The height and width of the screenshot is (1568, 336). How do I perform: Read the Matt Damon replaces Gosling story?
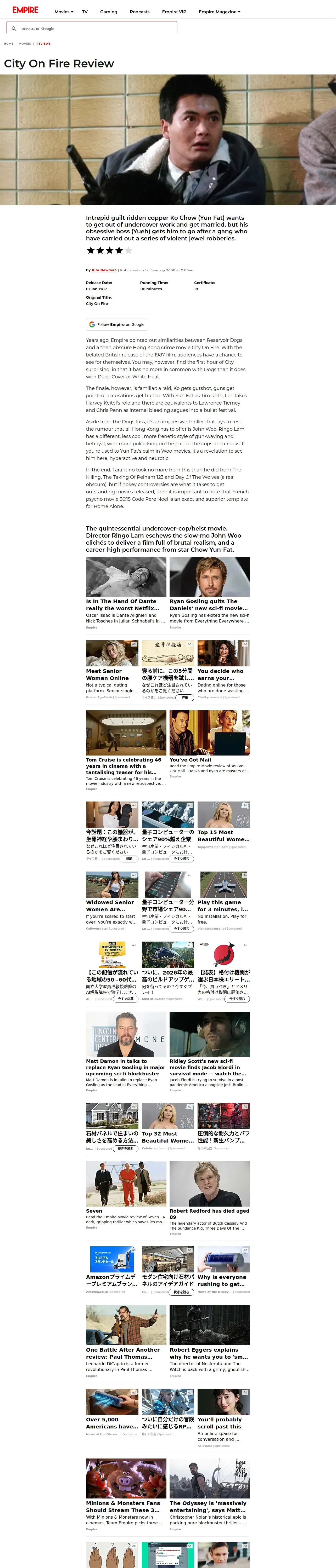[x=126, y=1052]
